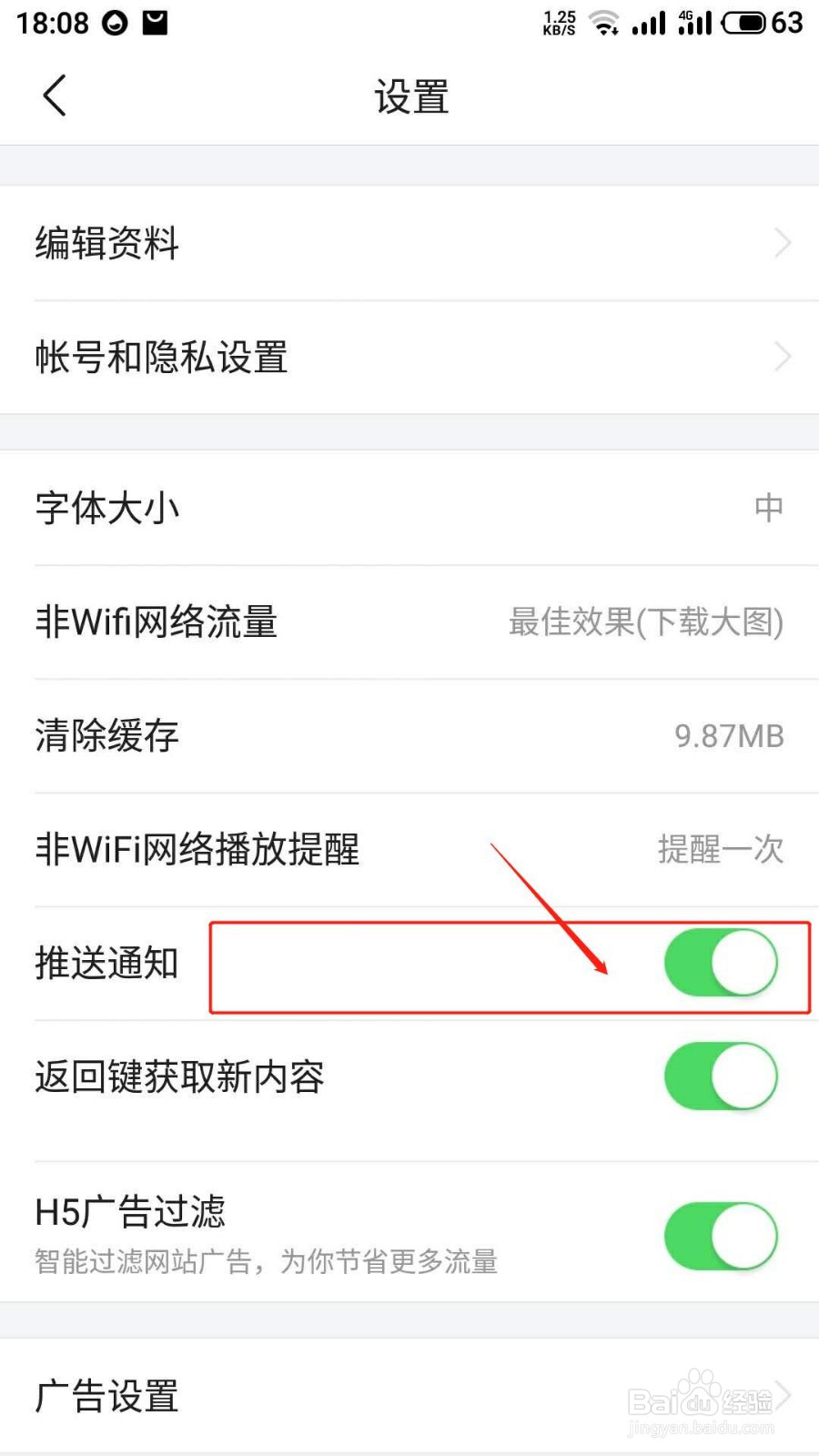Tap the 4G signal icon in status bar
Screen dimensions: 819x1456
692,23
